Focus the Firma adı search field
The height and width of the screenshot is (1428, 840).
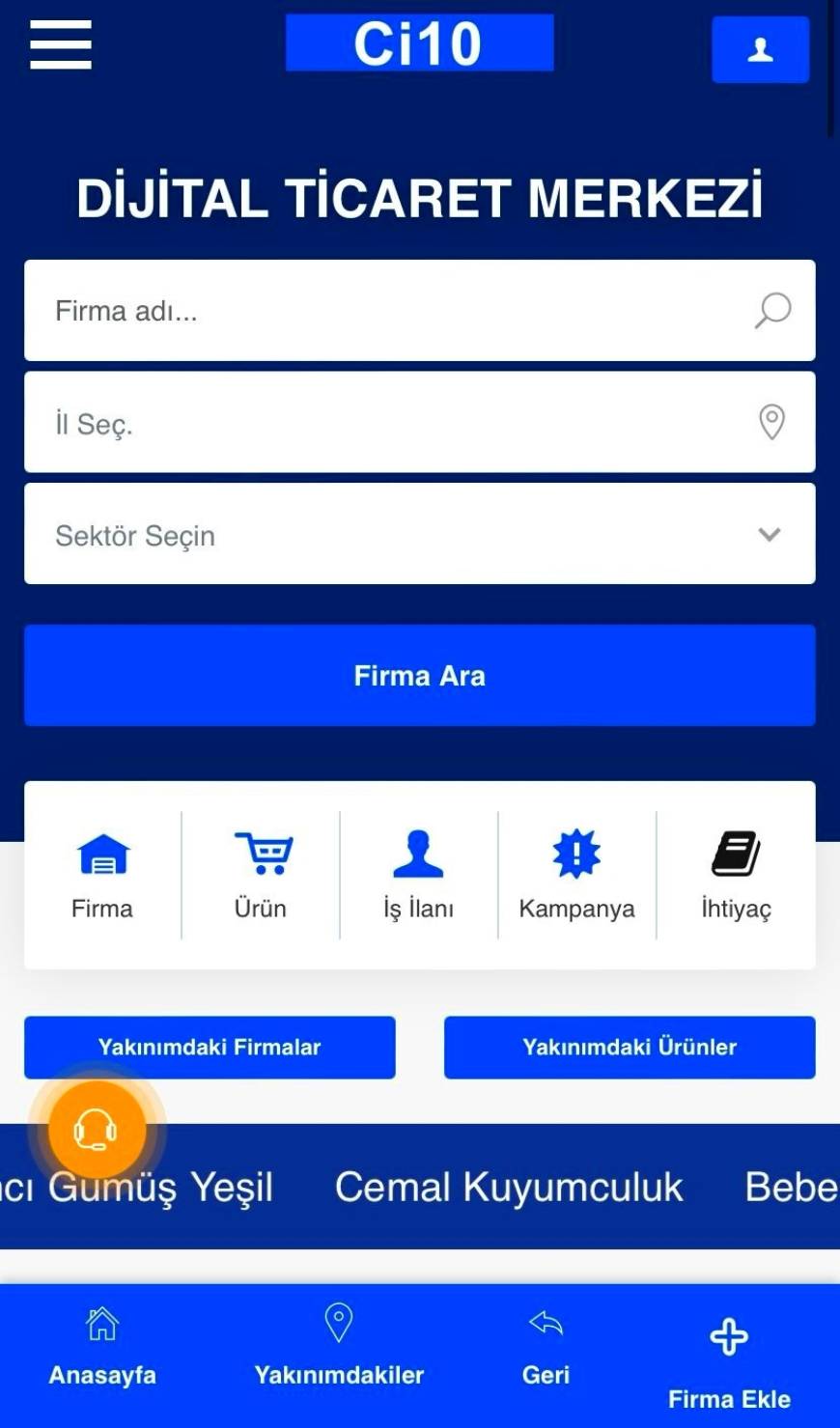(x=386, y=311)
